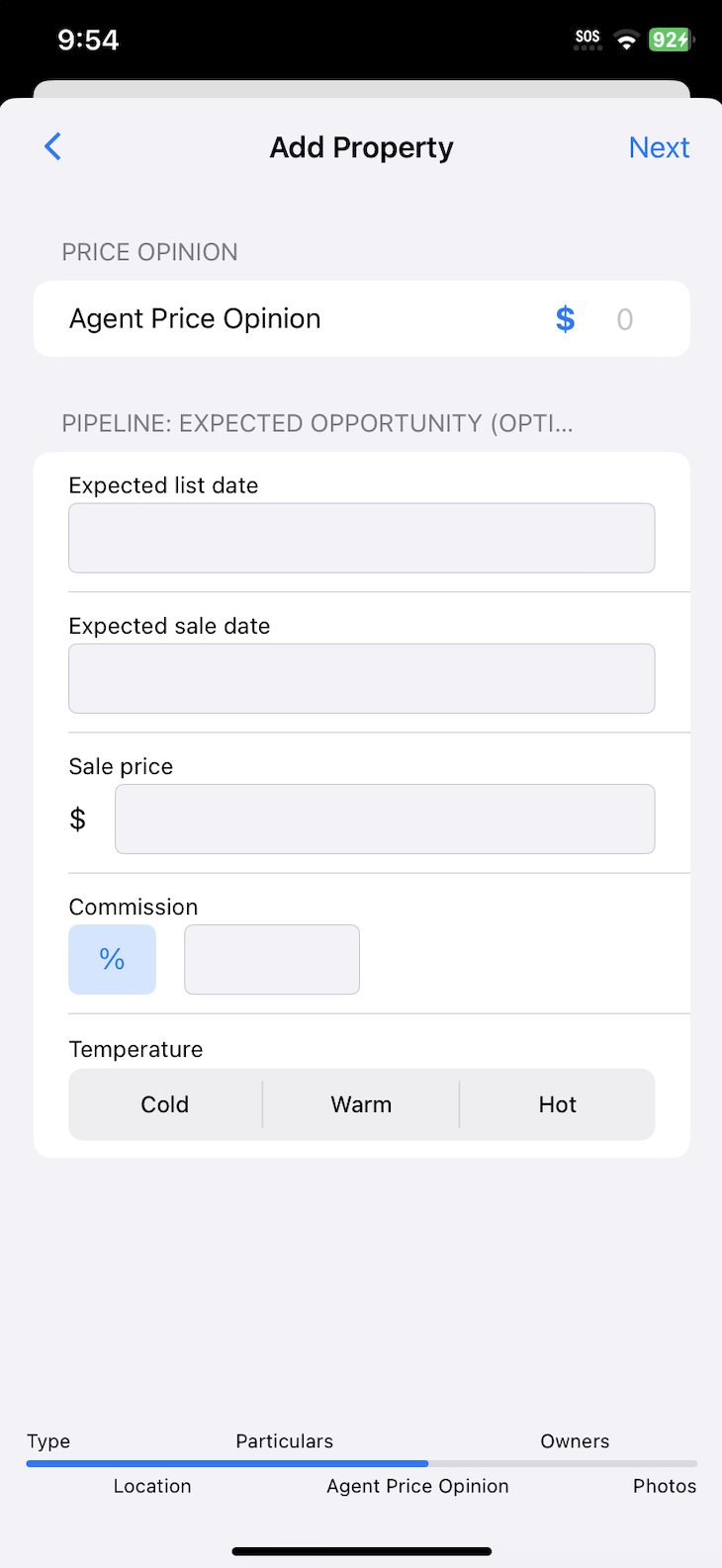
Task: Enter the Agent Price Opinion amount
Action: [x=624, y=319]
